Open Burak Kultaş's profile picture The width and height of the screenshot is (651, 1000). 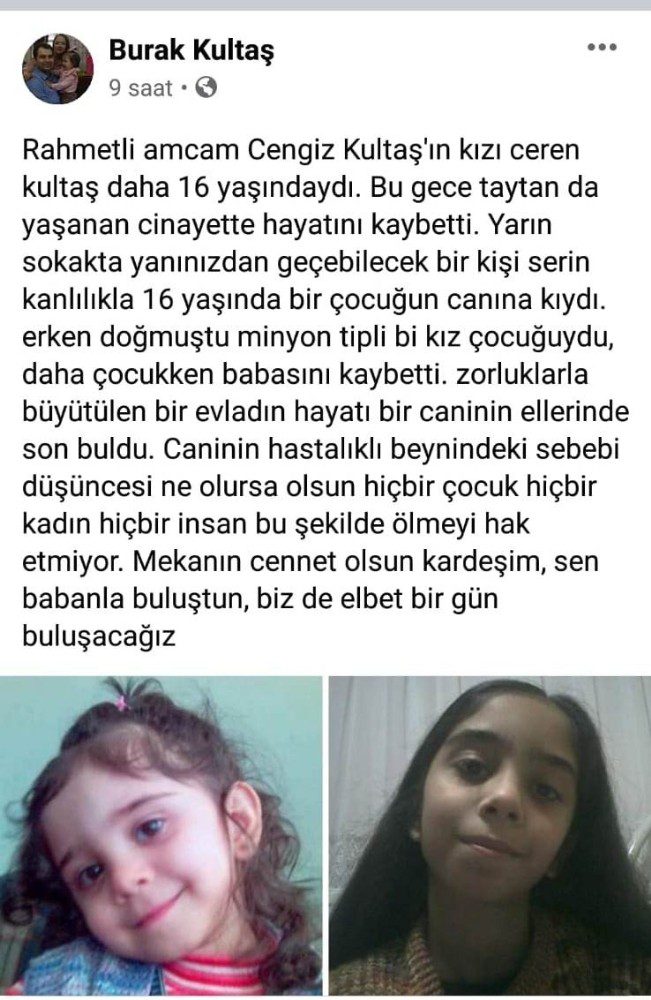[58, 69]
